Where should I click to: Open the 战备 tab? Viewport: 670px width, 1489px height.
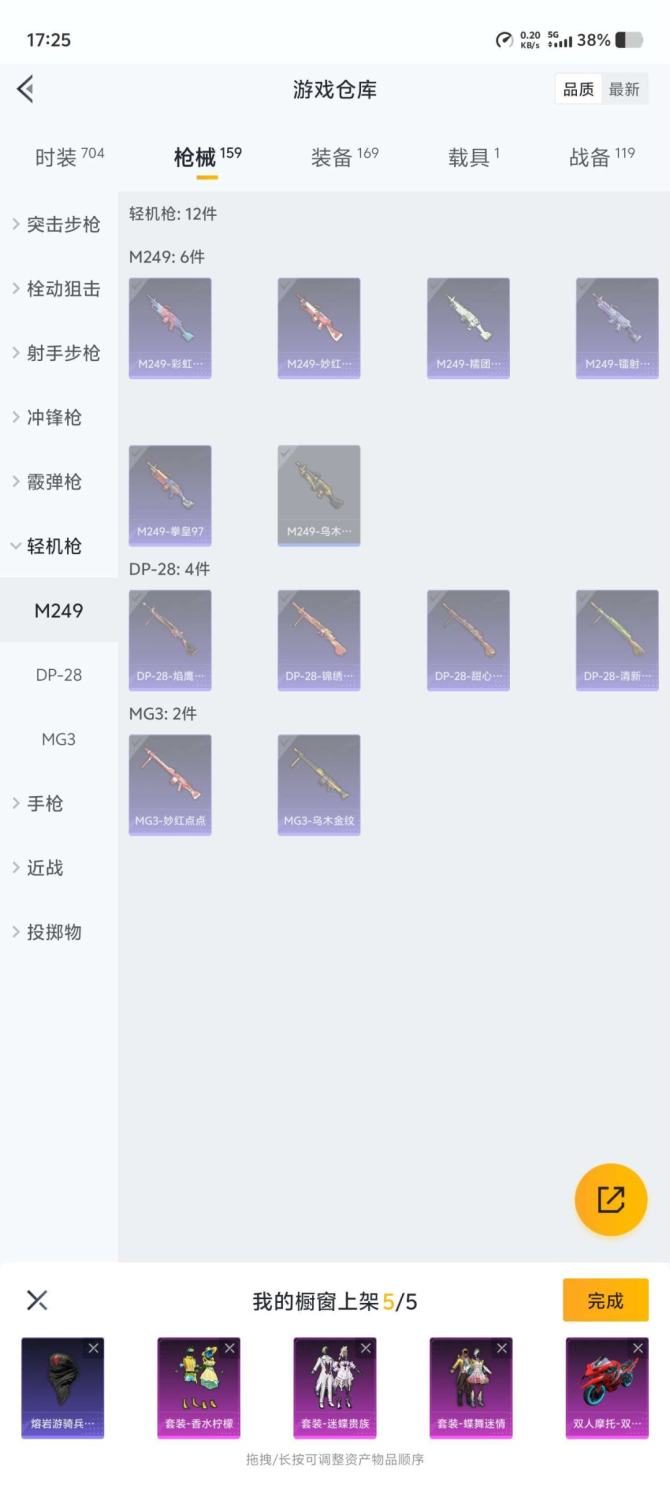pyautogui.click(x=601, y=156)
